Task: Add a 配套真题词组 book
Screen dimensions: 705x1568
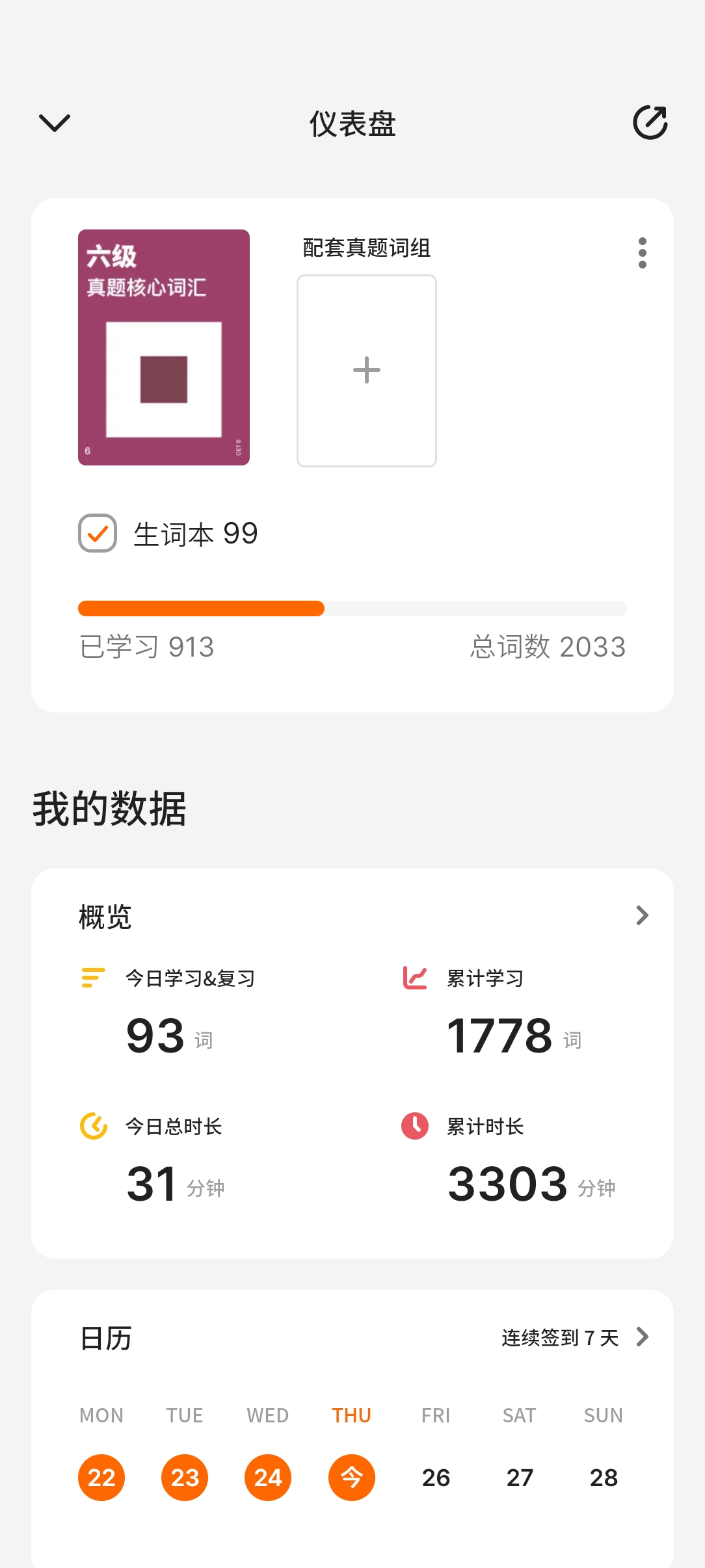Action: click(x=366, y=371)
